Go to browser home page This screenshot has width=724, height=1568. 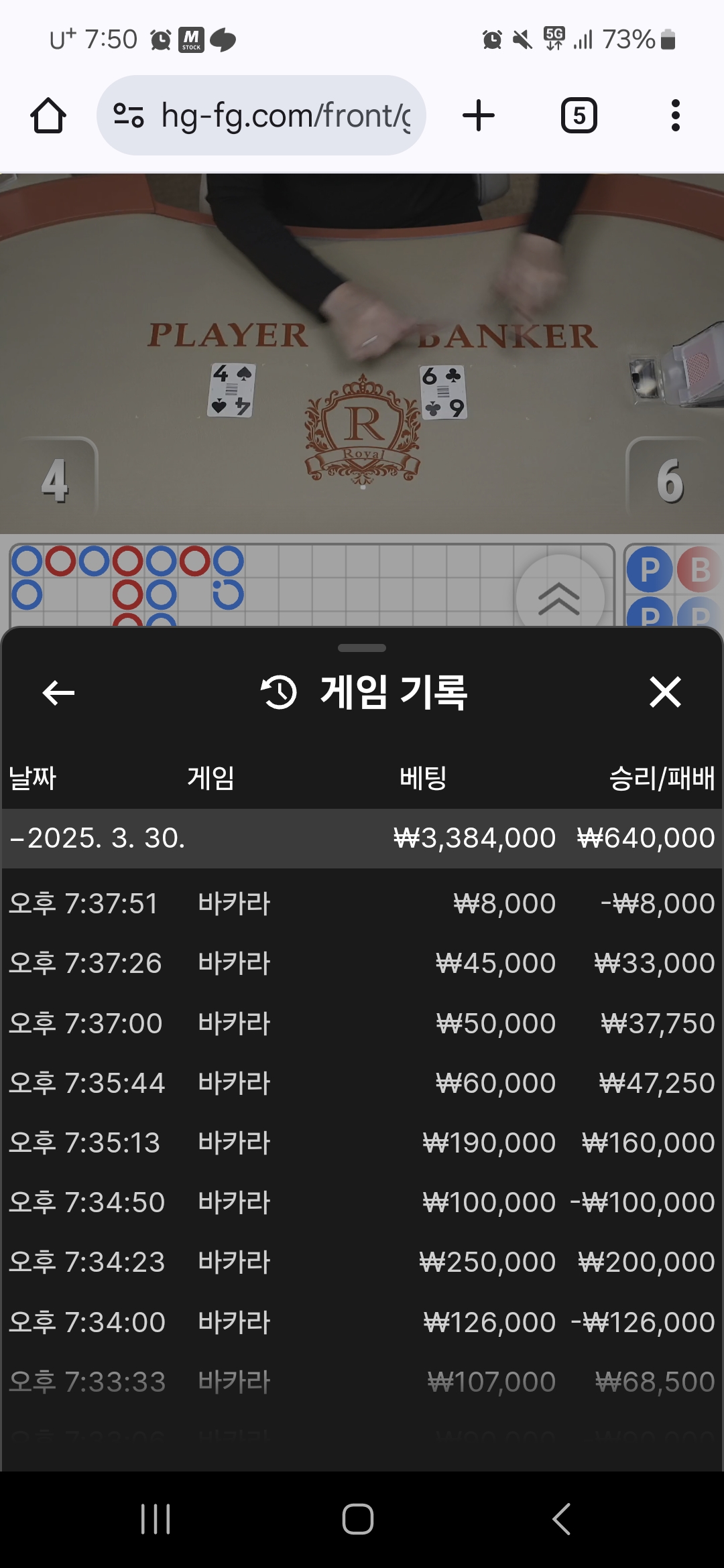[x=48, y=116]
